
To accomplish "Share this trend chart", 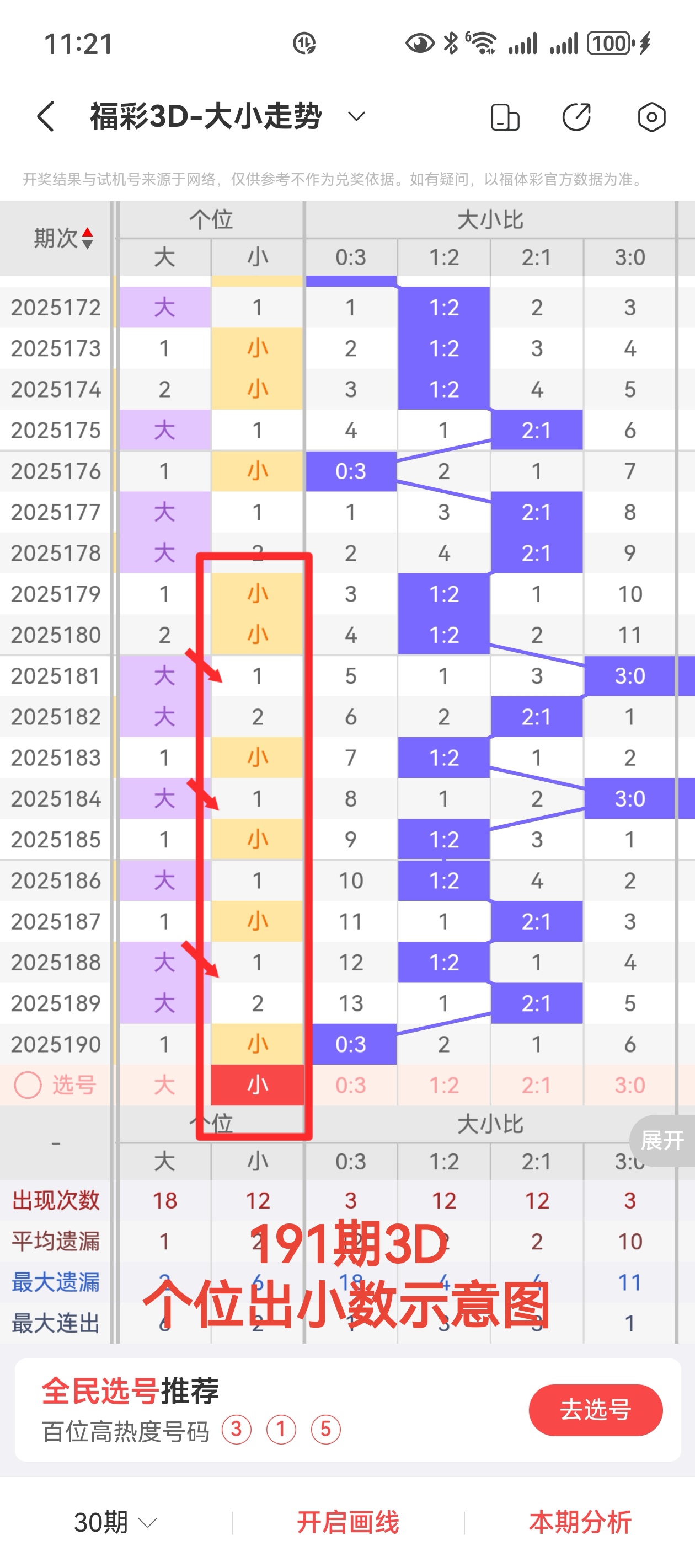I will pos(576,117).
